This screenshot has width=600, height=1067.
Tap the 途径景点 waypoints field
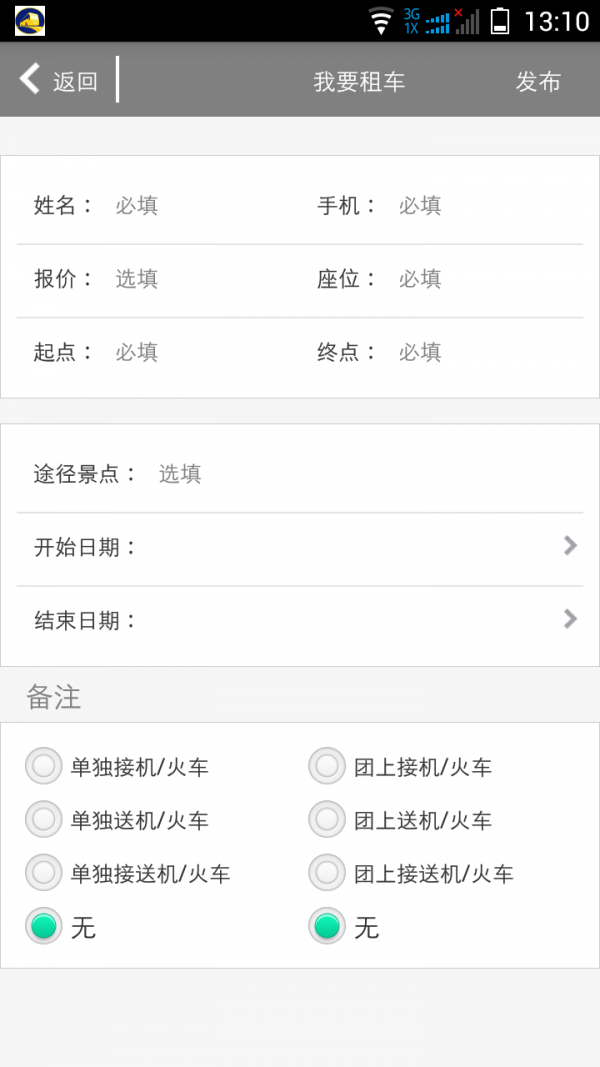point(369,474)
